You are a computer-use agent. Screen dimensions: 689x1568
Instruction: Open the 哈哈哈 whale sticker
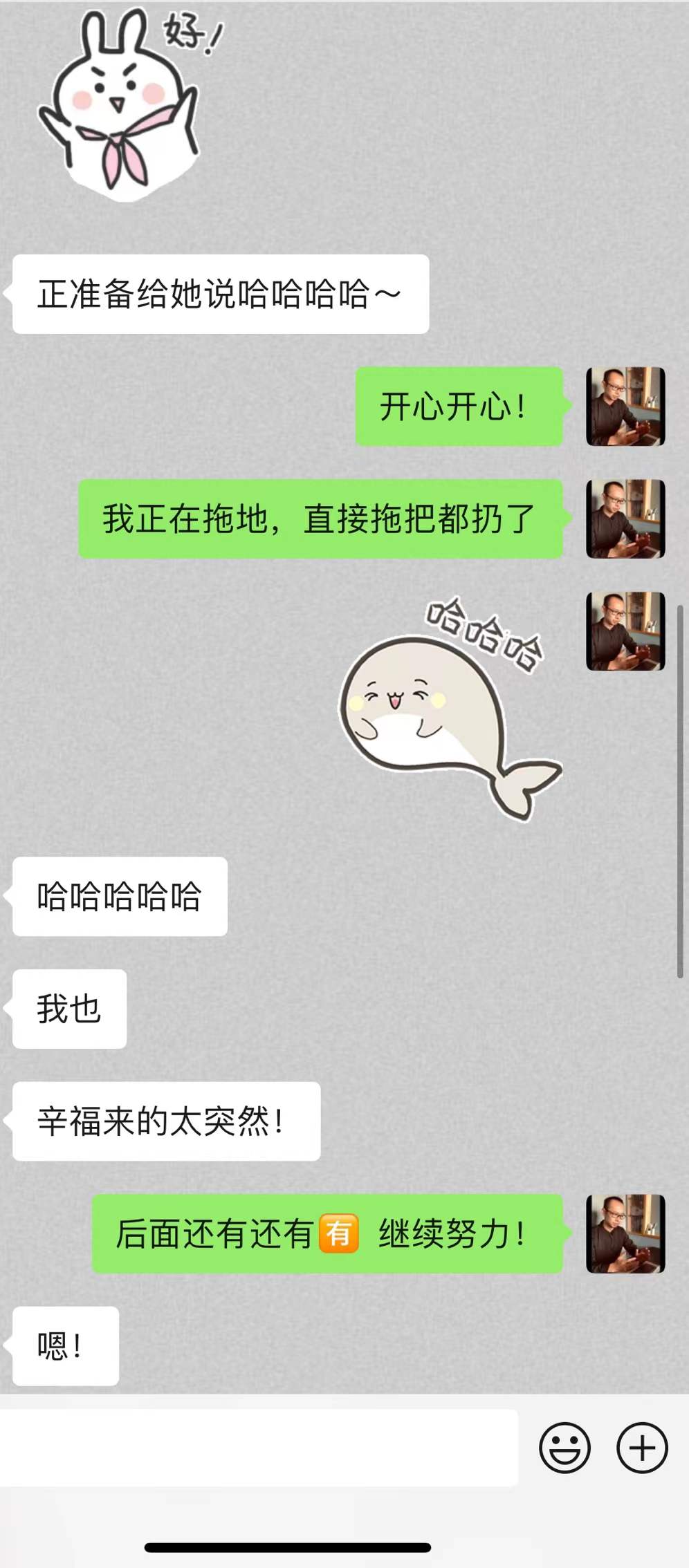450,712
